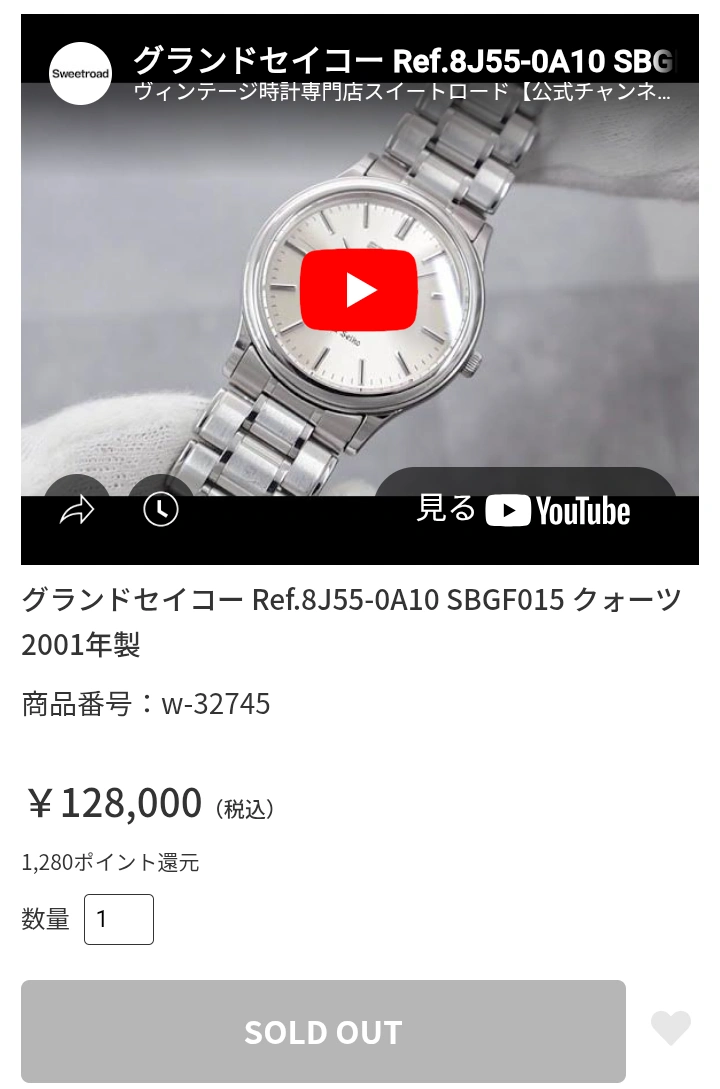Open the video on YouTube
Screen dimensions: 720x1089
(x=525, y=510)
